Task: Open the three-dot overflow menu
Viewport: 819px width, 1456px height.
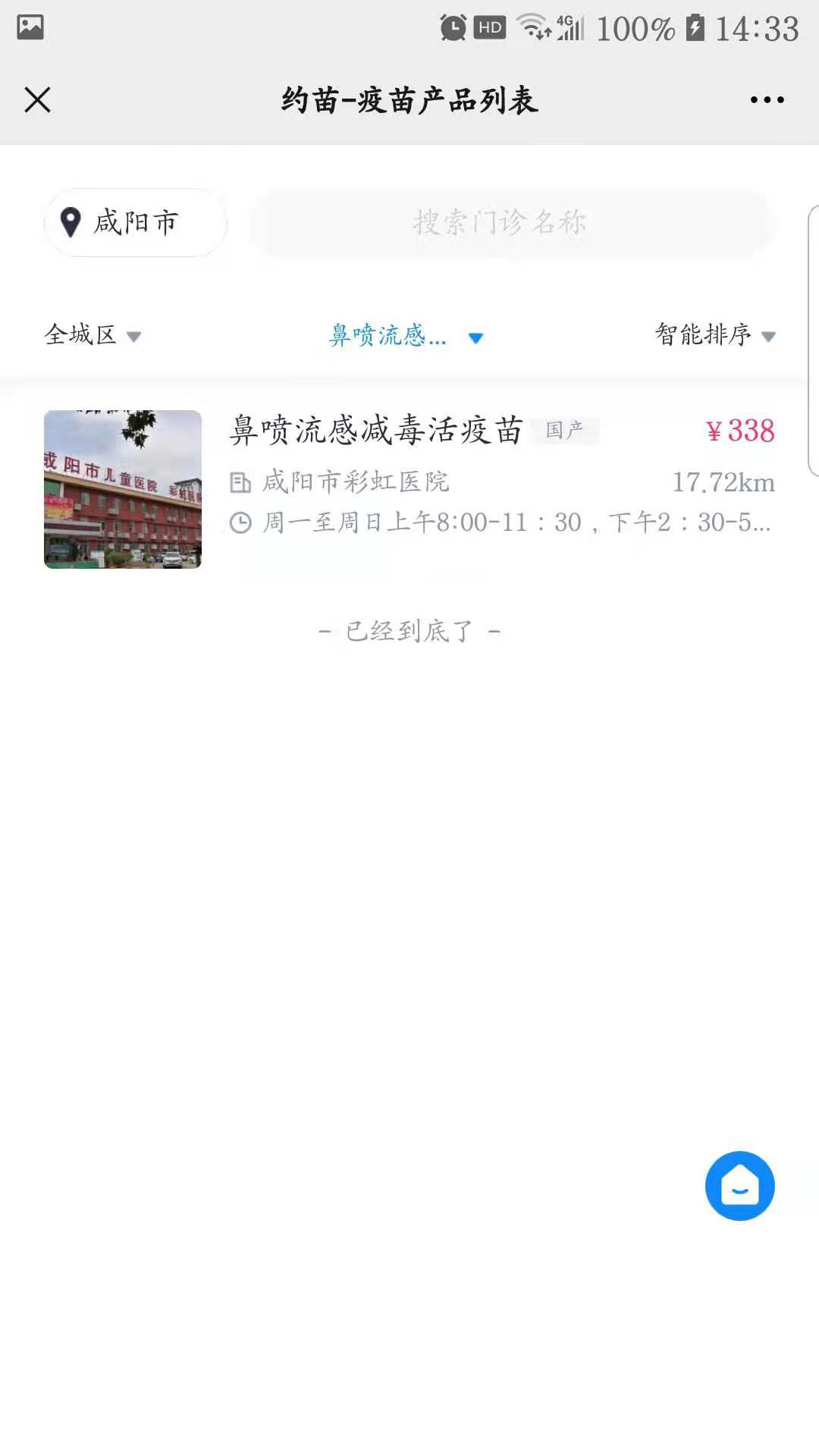Action: click(x=767, y=99)
